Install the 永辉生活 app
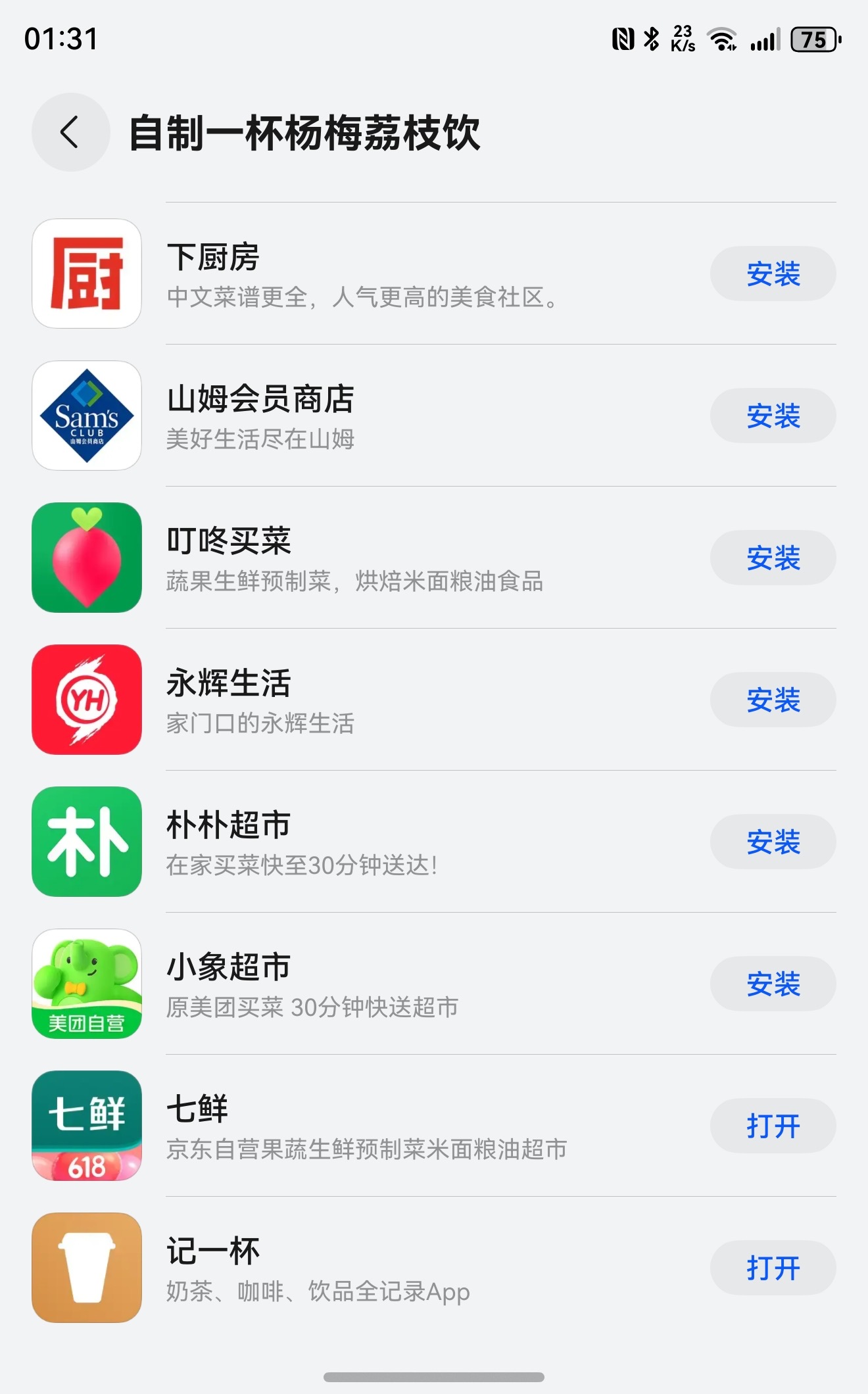The height and width of the screenshot is (1394, 868). [773, 700]
